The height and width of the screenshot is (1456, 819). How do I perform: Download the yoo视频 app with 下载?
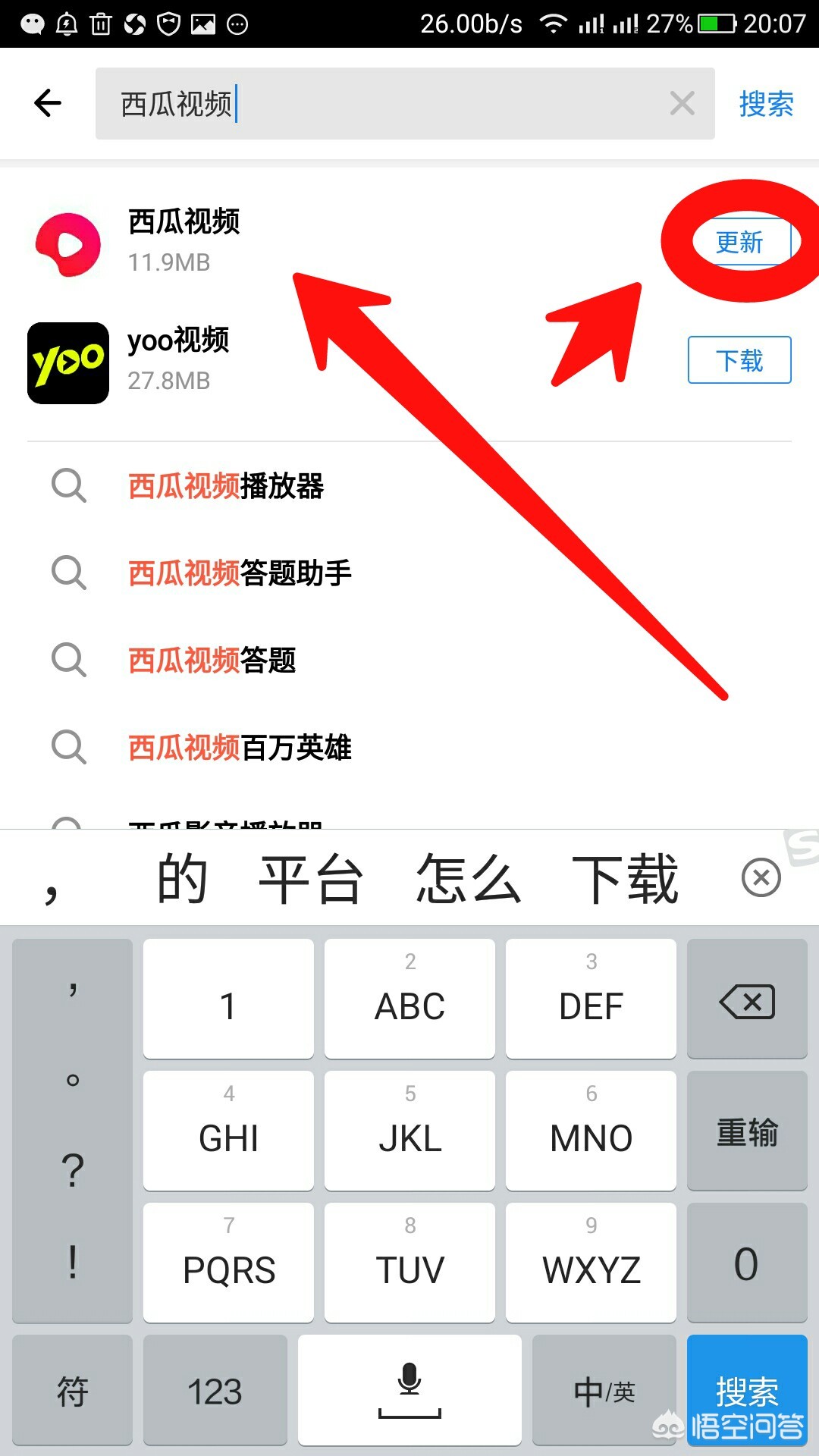coord(739,360)
